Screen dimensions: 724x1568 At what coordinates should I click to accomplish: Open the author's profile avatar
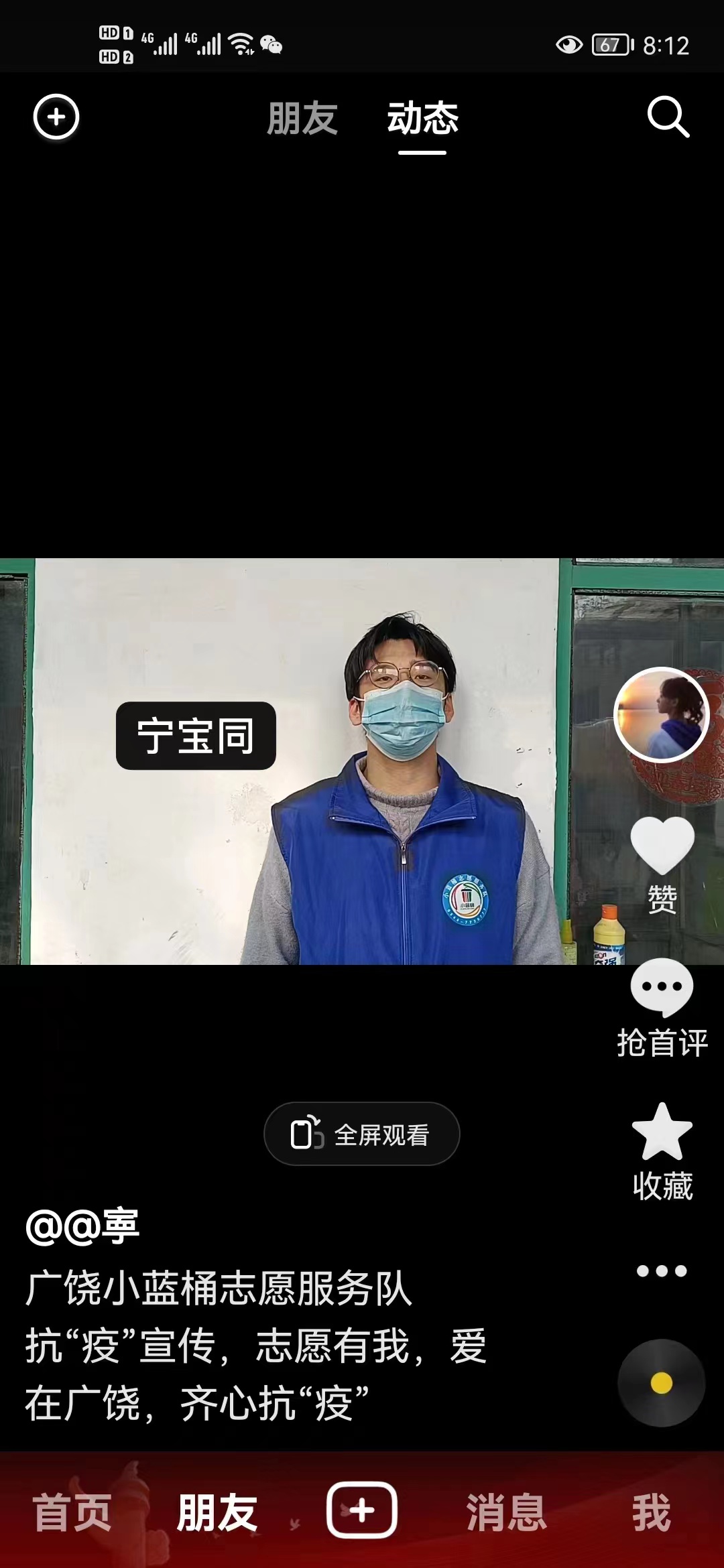[662, 714]
